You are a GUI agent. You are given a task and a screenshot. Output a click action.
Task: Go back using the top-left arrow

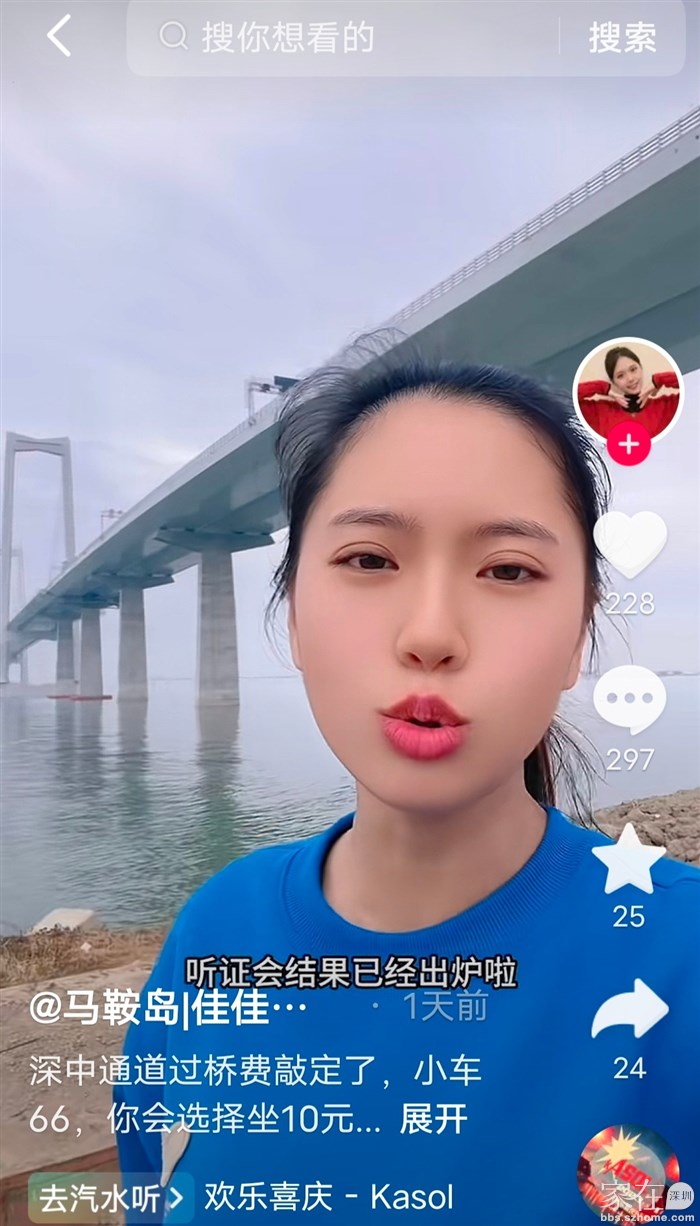[59, 36]
